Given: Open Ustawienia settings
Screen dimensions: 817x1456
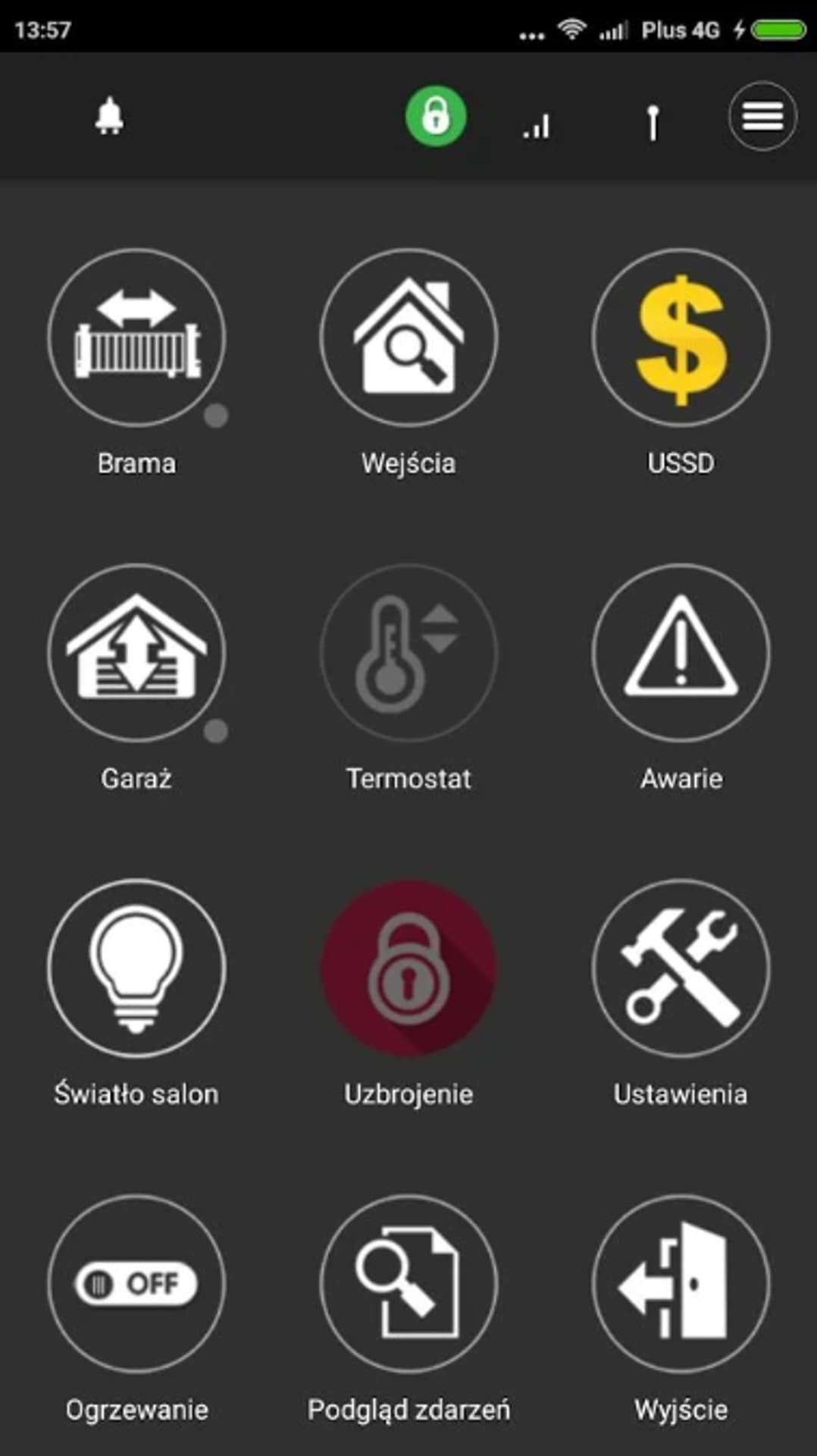Looking at the screenshot, I should point(681,968).
